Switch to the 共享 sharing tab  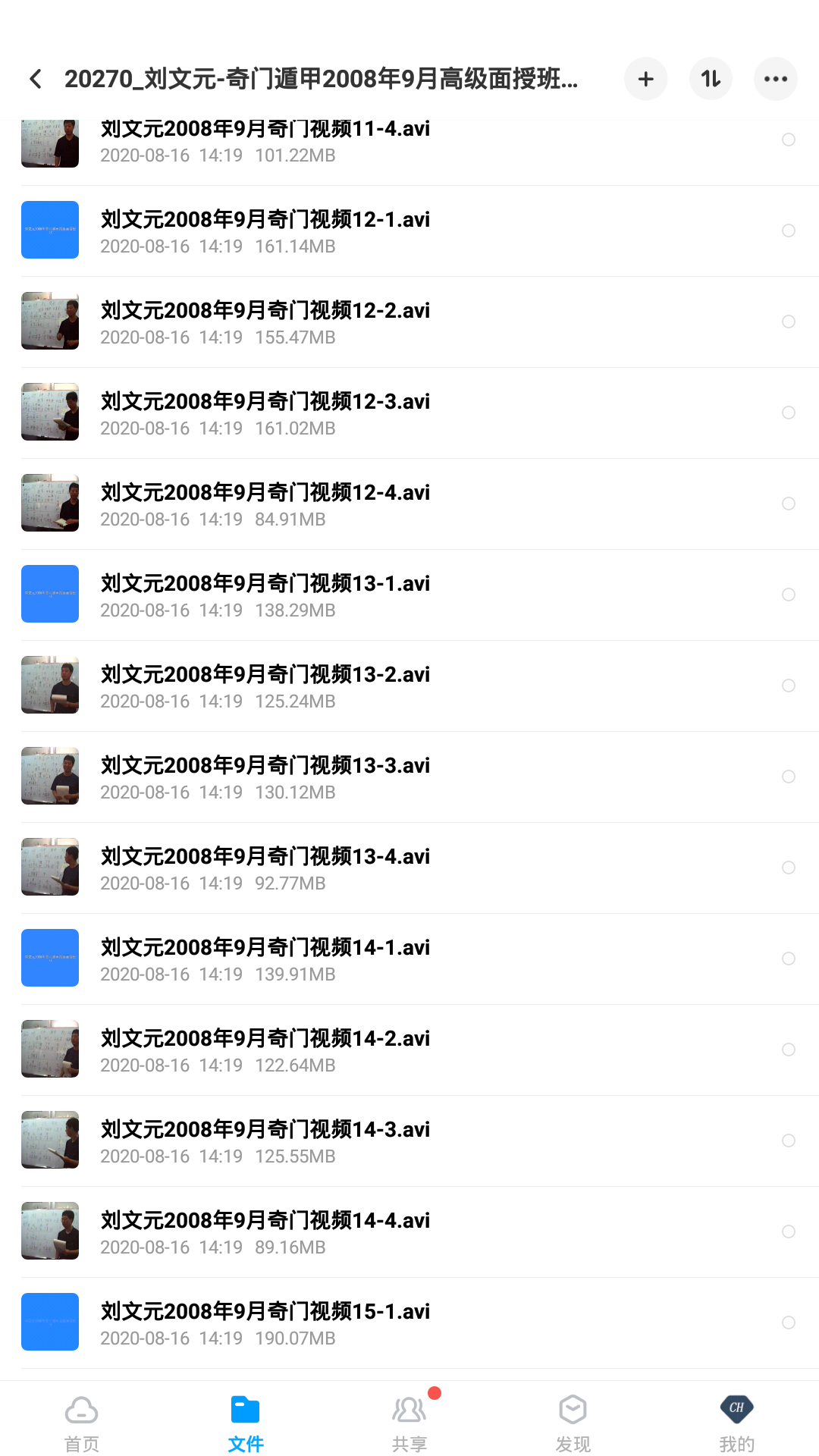point(409,1423)
